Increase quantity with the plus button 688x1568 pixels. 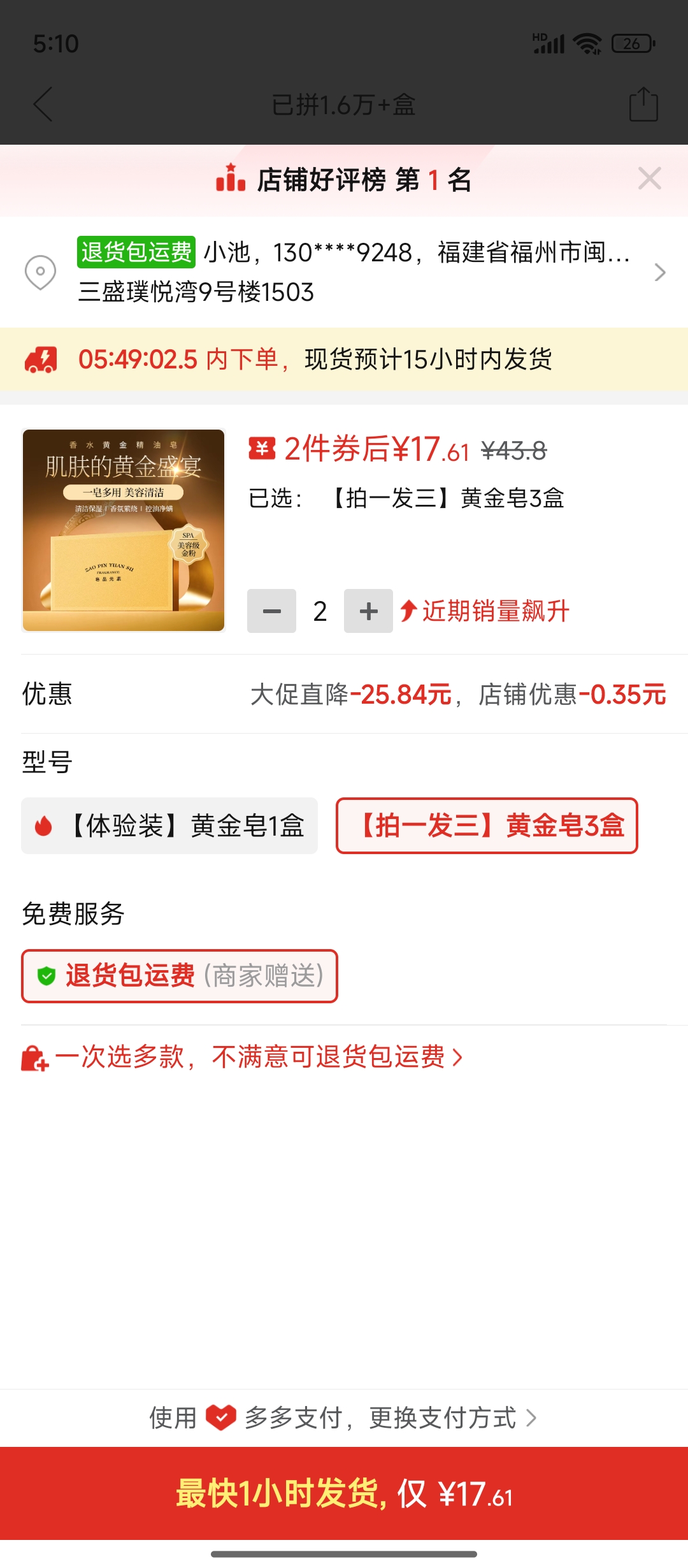point(368,611)
